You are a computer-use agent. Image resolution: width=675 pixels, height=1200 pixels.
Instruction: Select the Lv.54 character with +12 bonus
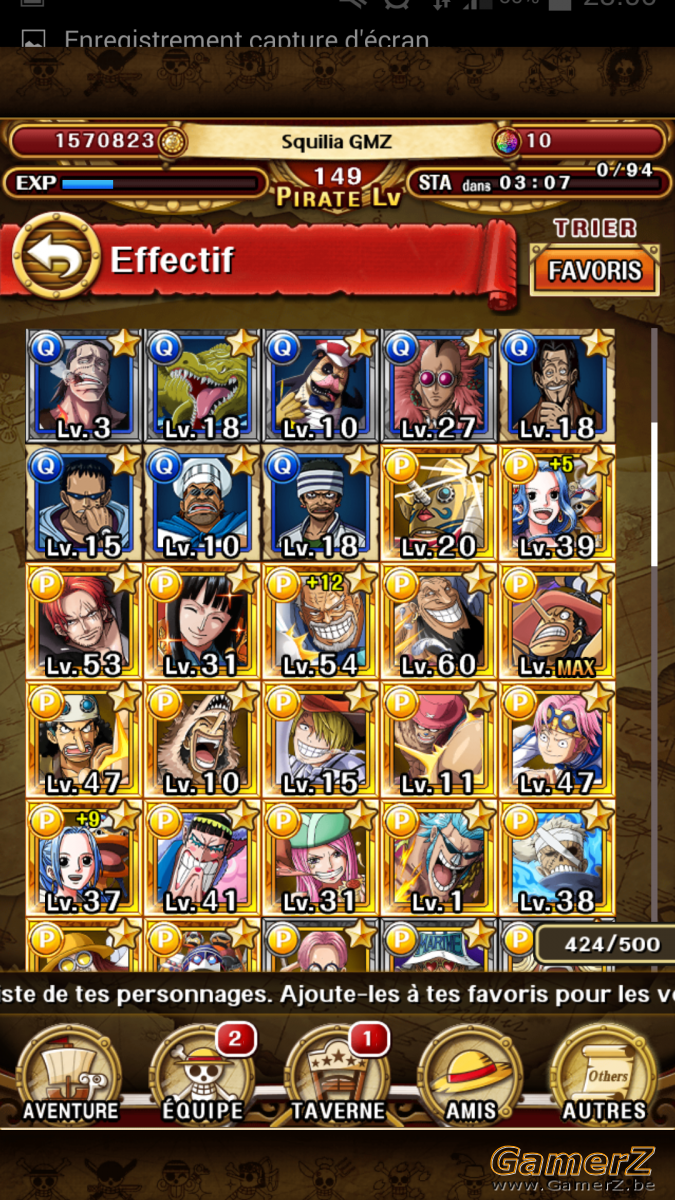click(320, 623)
